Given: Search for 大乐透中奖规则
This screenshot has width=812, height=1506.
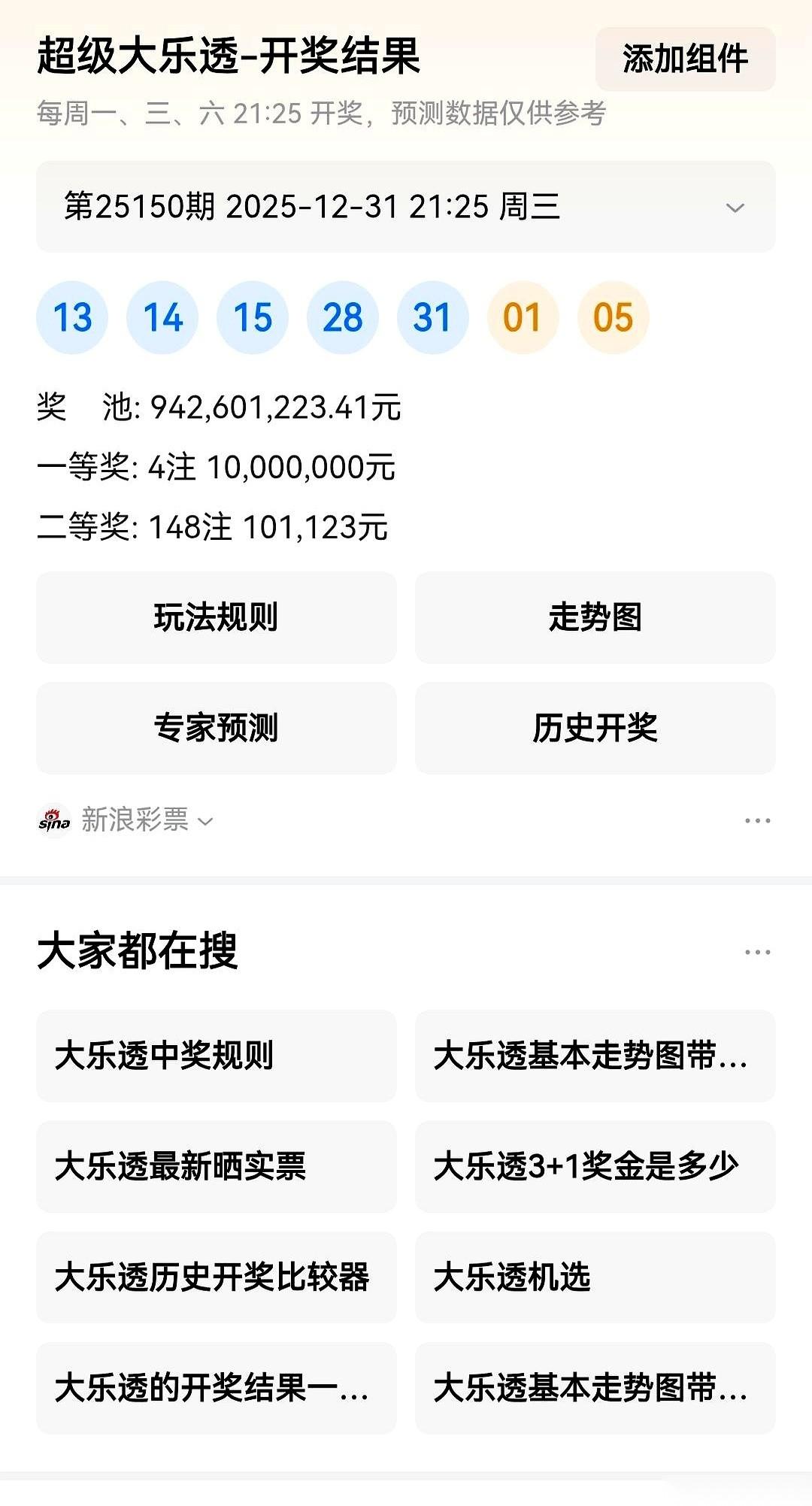Looking at the screenshot, I should tap(217, 1055).
